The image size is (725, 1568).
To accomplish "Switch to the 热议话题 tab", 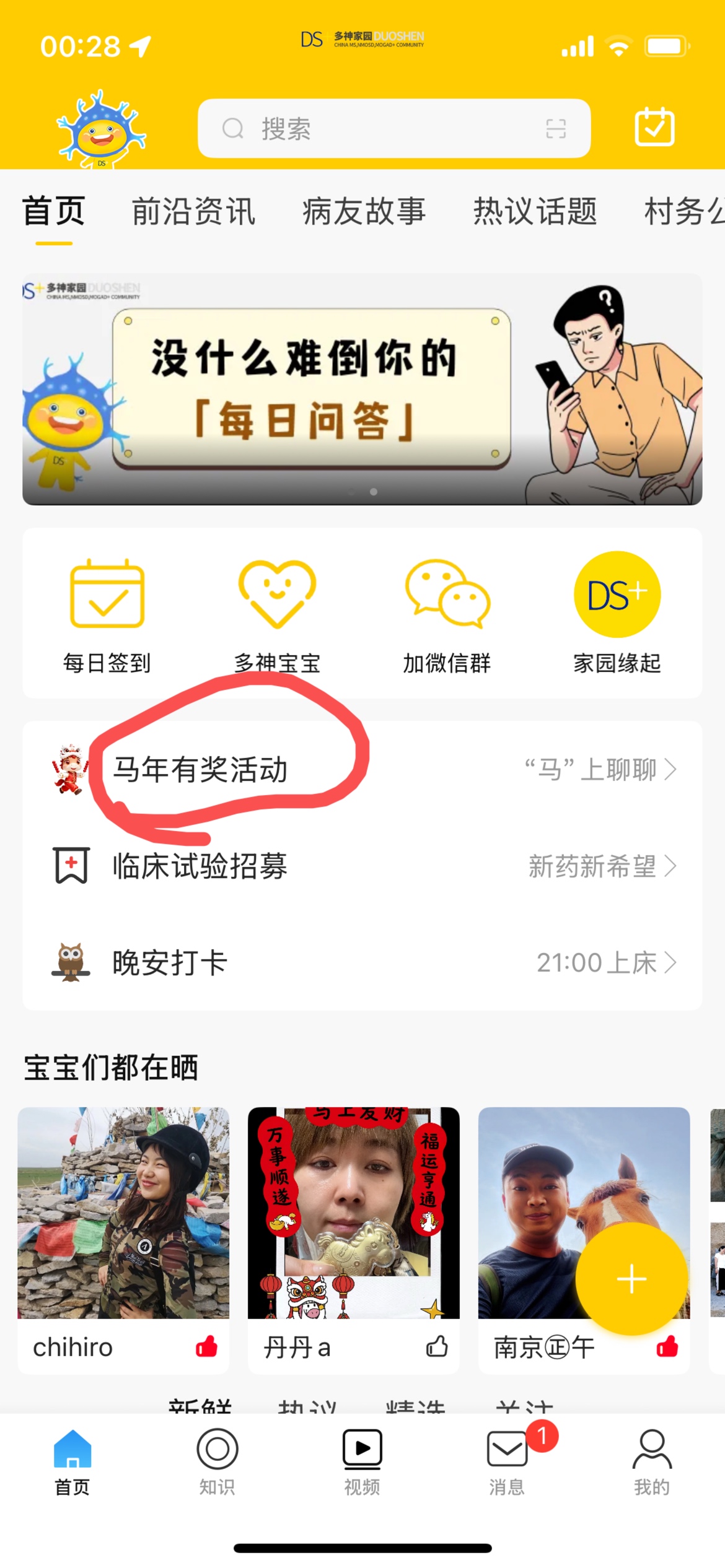I will click(535, 212).
